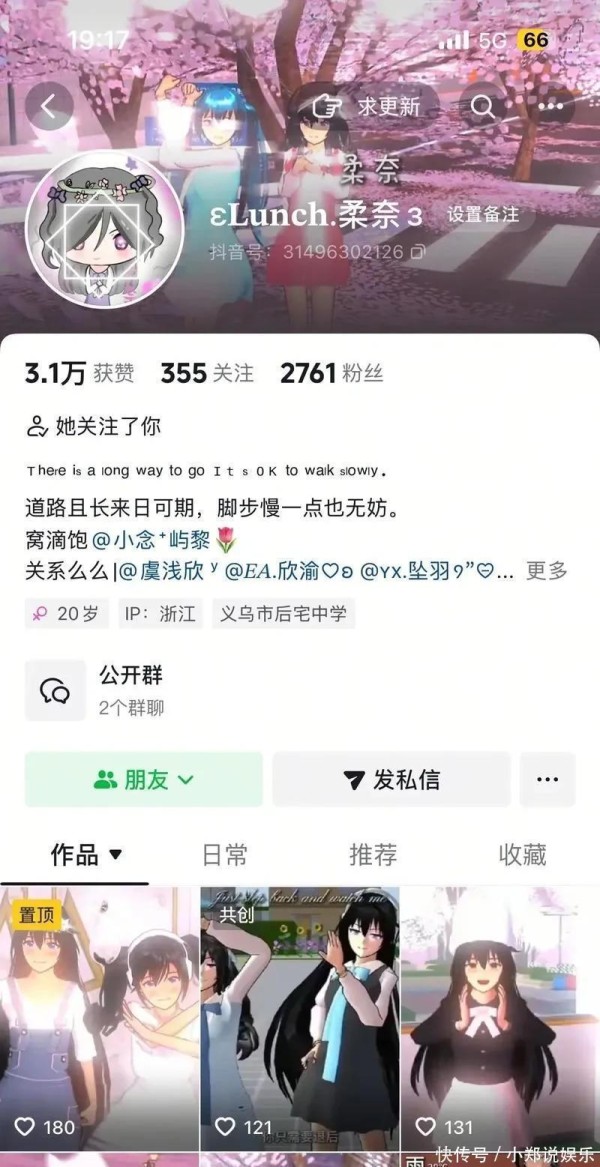The width and height of the screenshot is (600, 1167).
Task: View the 2761 粉丝 followers list
Action: (x=331, y=374)
